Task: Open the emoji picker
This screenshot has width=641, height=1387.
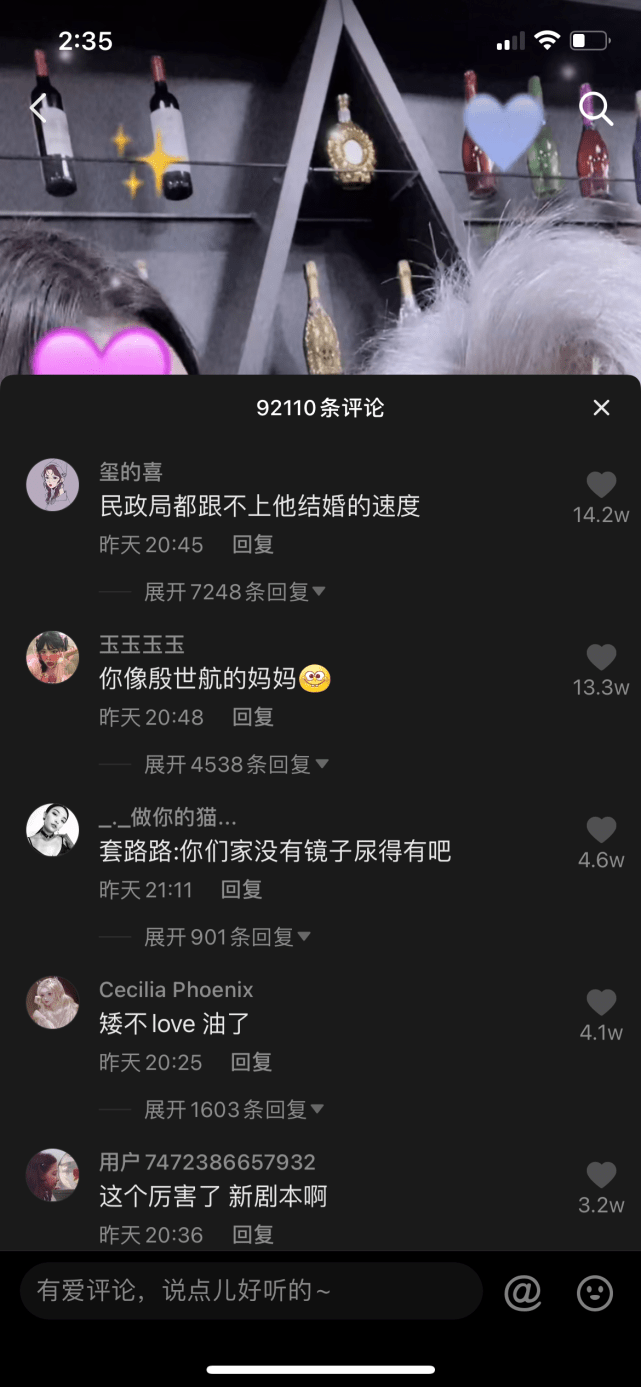Action: pyautogui.click(x=595, y=1293)
